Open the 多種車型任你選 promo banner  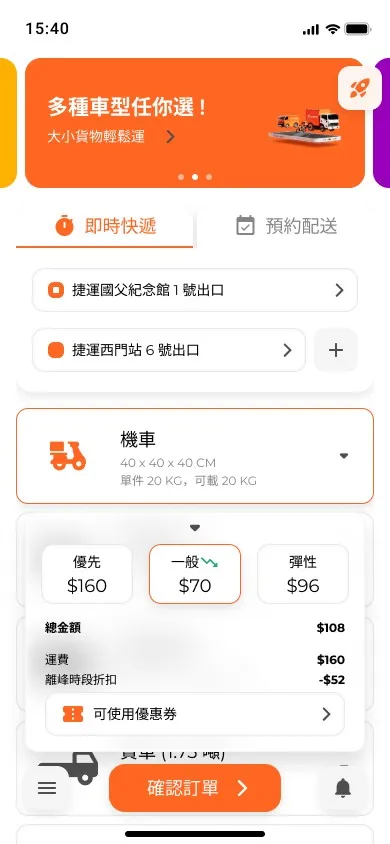coord(195,123)
